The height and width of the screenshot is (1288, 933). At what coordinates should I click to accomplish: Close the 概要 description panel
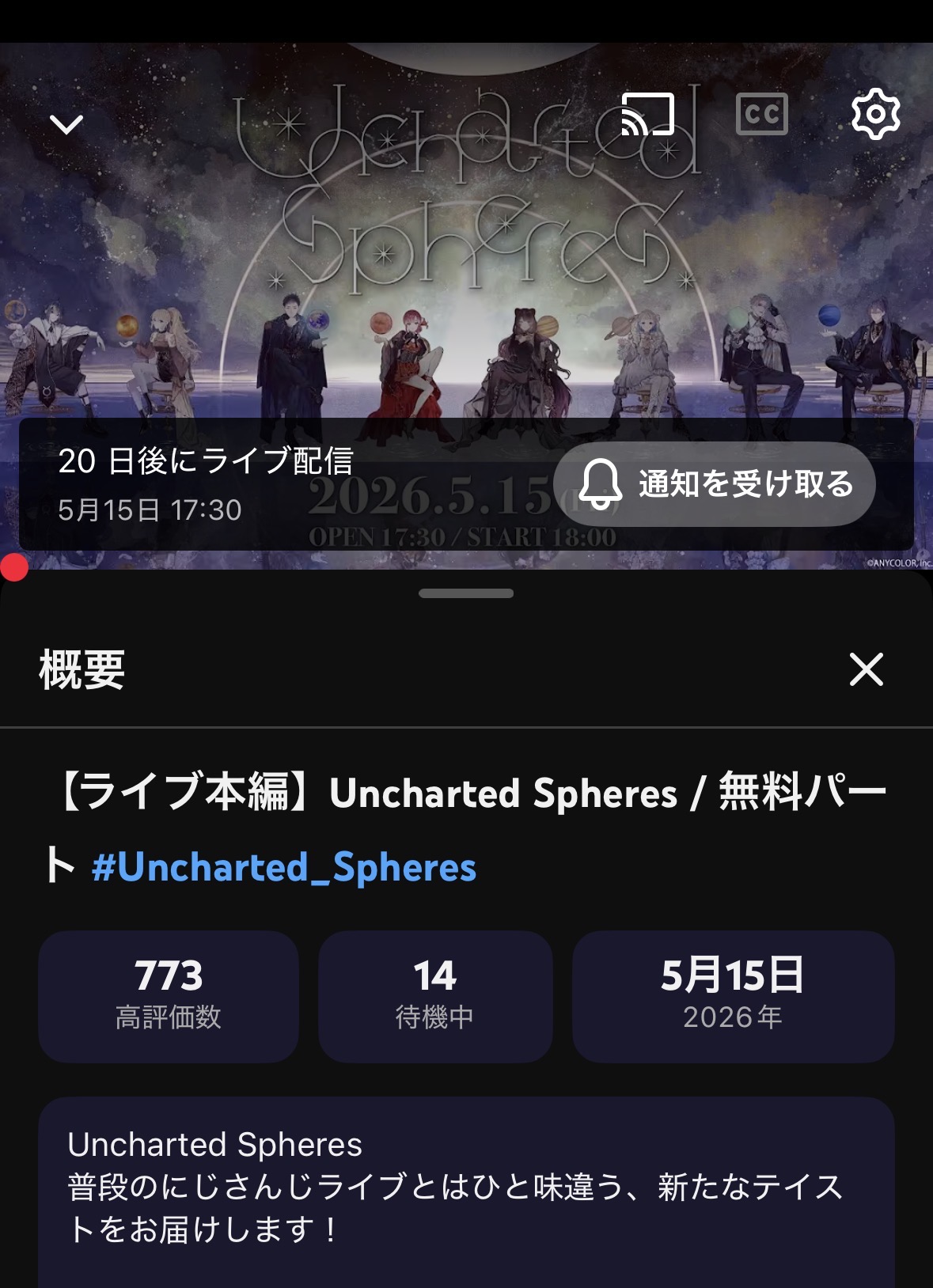[866, 670]
